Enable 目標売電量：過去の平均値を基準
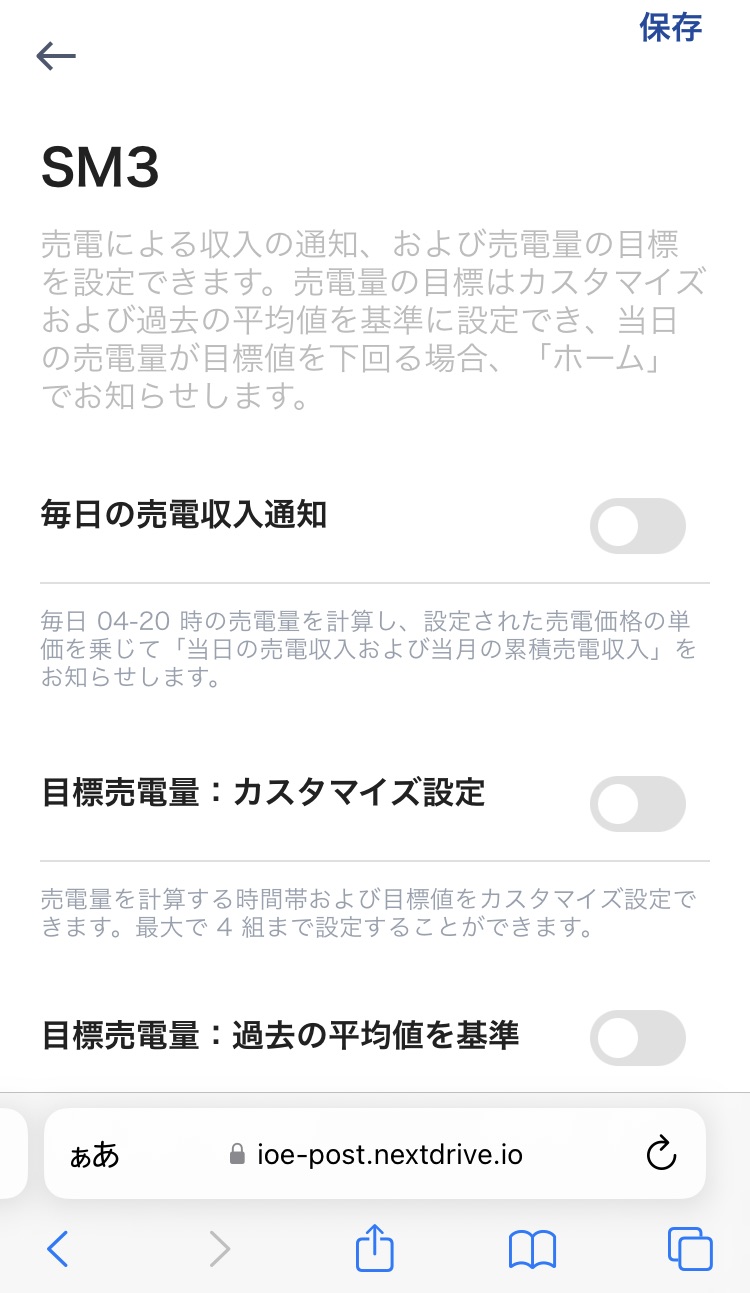 (x=638, y=1038)
